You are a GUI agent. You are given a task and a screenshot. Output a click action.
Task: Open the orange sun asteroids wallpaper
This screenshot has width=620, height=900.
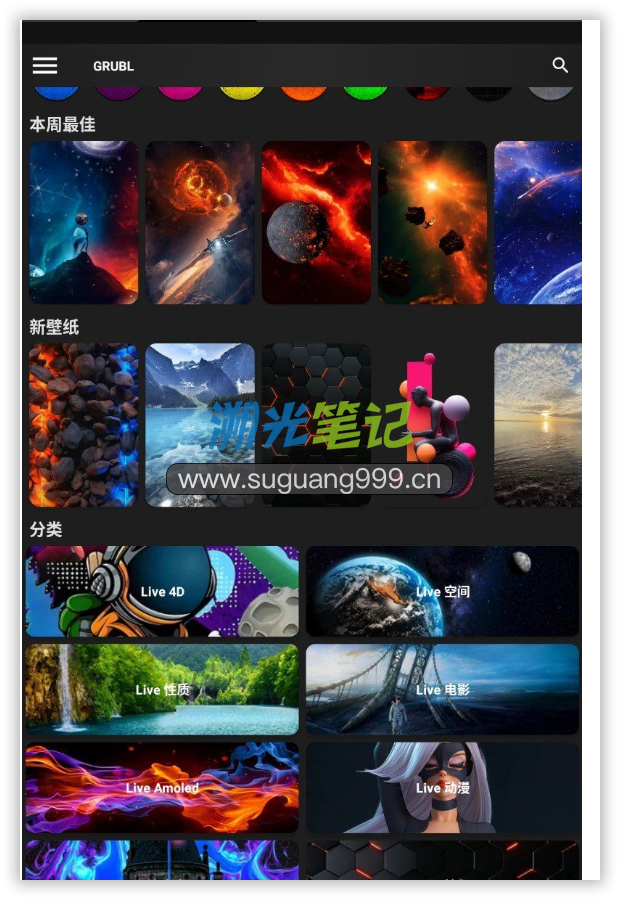coord(432,222)
